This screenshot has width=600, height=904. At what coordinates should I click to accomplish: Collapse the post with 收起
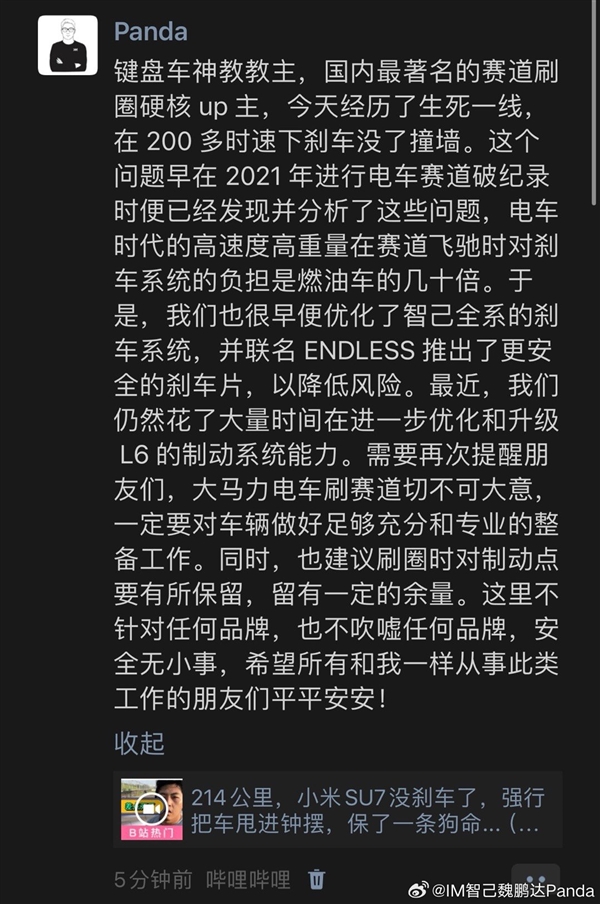point(139,743)
